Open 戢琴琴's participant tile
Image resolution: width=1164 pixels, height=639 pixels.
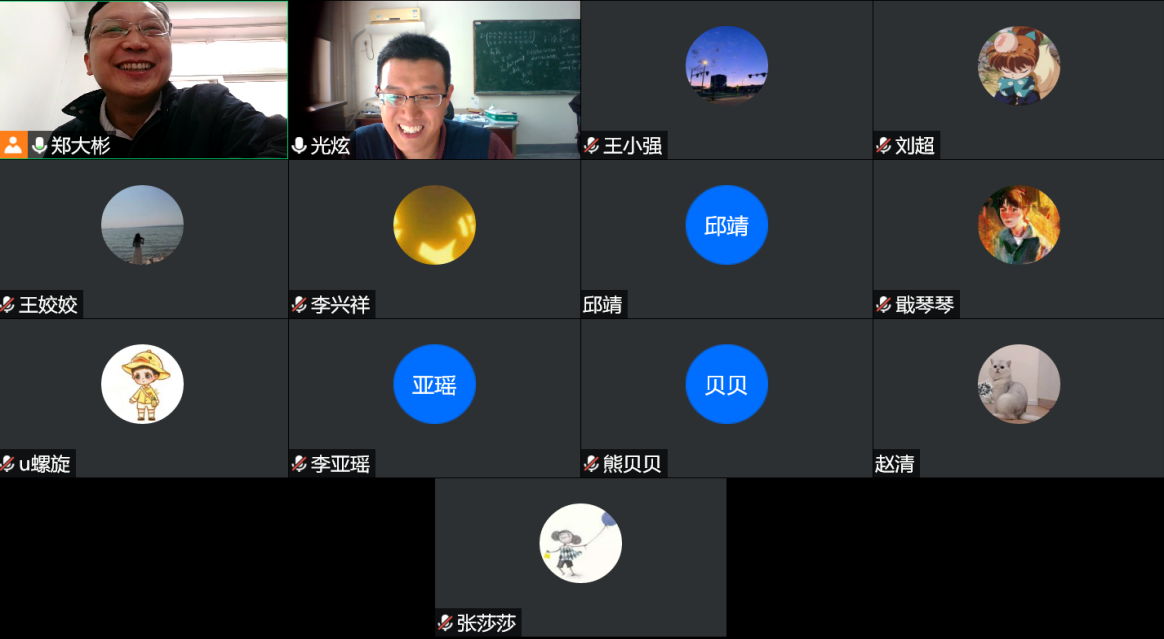[x=1018, y=238]
